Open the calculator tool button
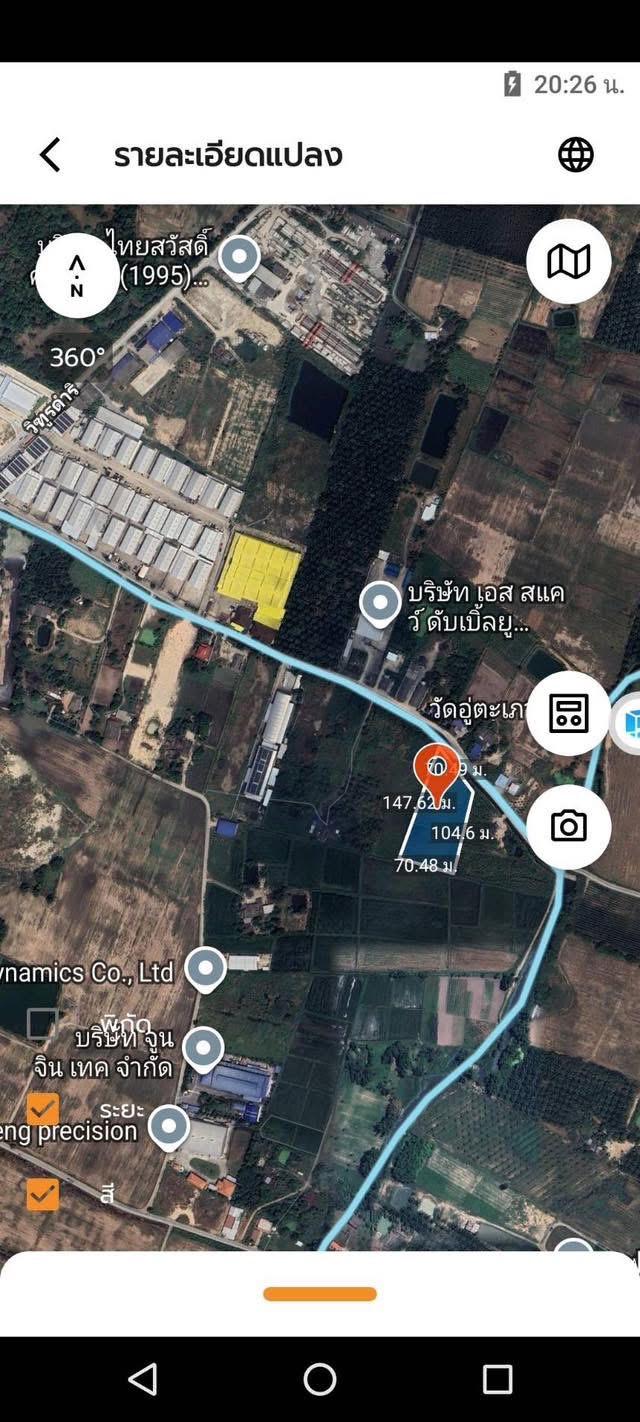 click(x=568, y=714)
